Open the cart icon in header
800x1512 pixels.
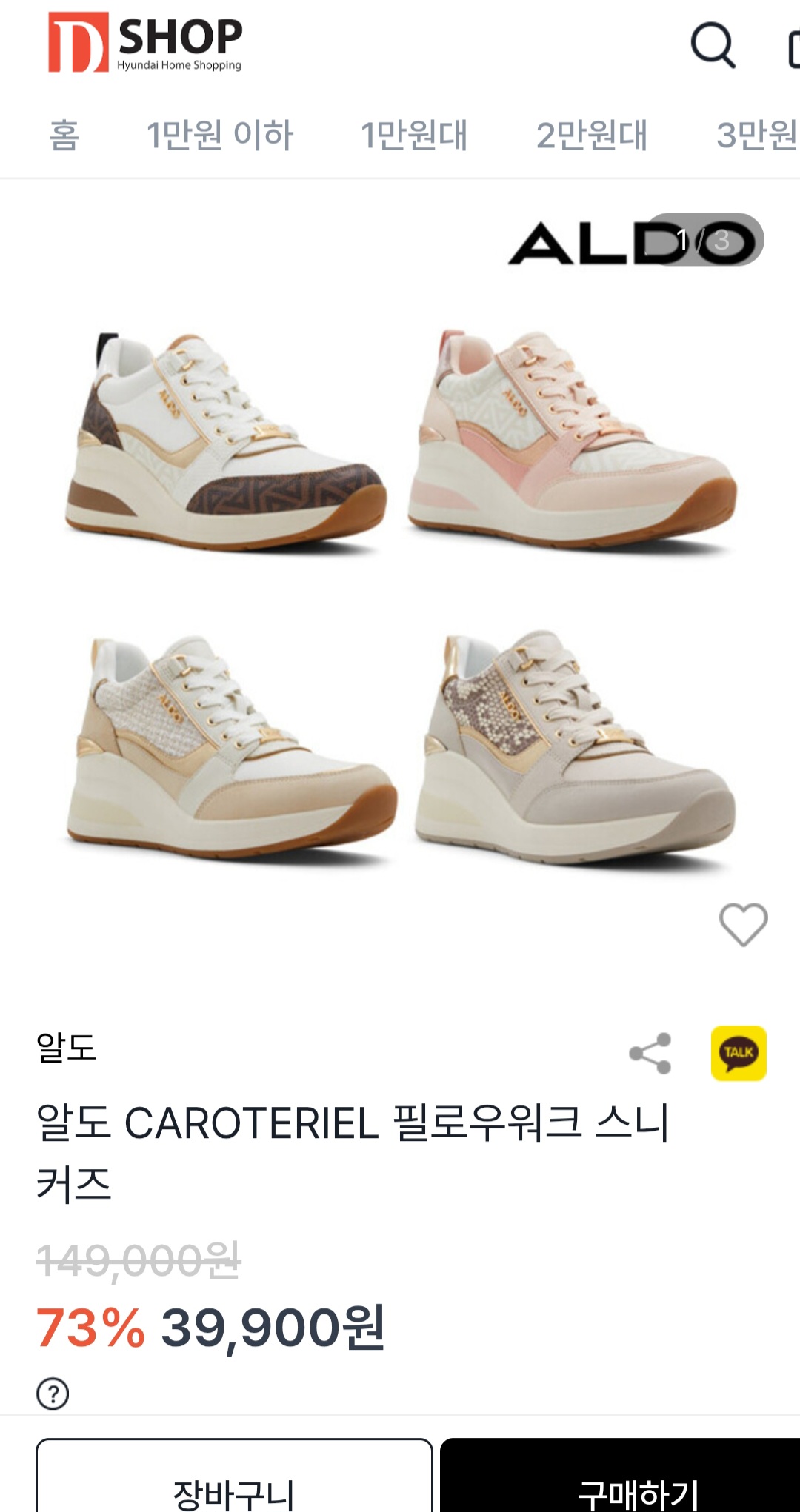click(793, 50)
